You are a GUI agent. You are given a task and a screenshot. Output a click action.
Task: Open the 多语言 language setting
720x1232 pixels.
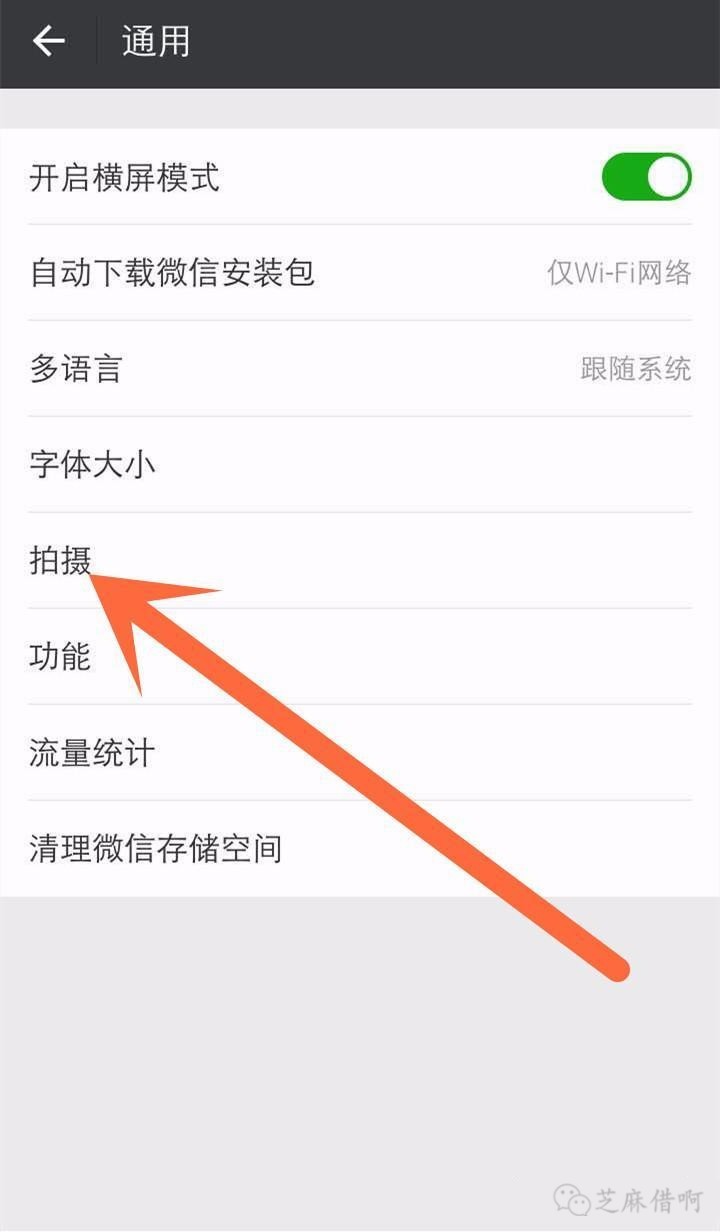[x=360, y=368]
